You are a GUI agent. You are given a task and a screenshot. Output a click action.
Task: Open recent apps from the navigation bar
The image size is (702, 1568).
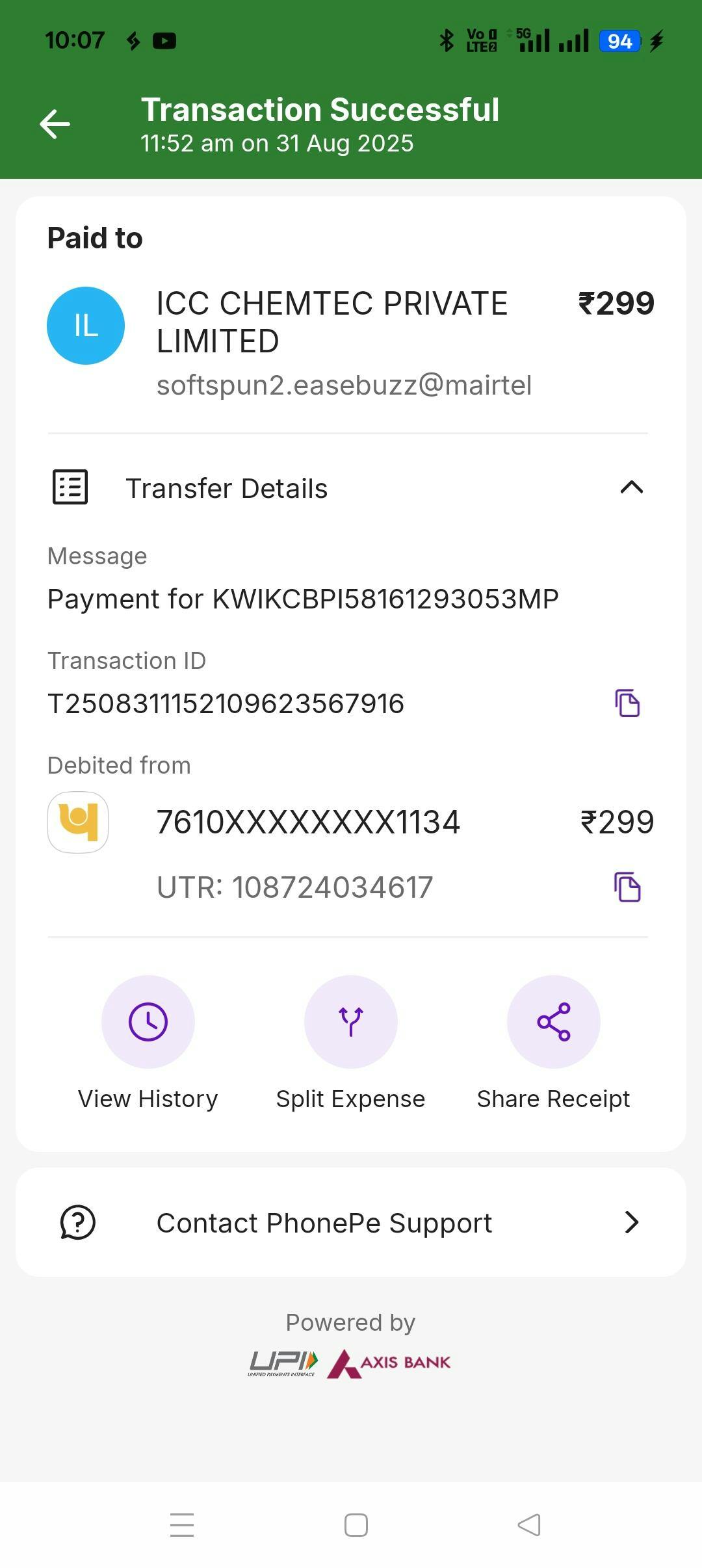click(182, 1525)
